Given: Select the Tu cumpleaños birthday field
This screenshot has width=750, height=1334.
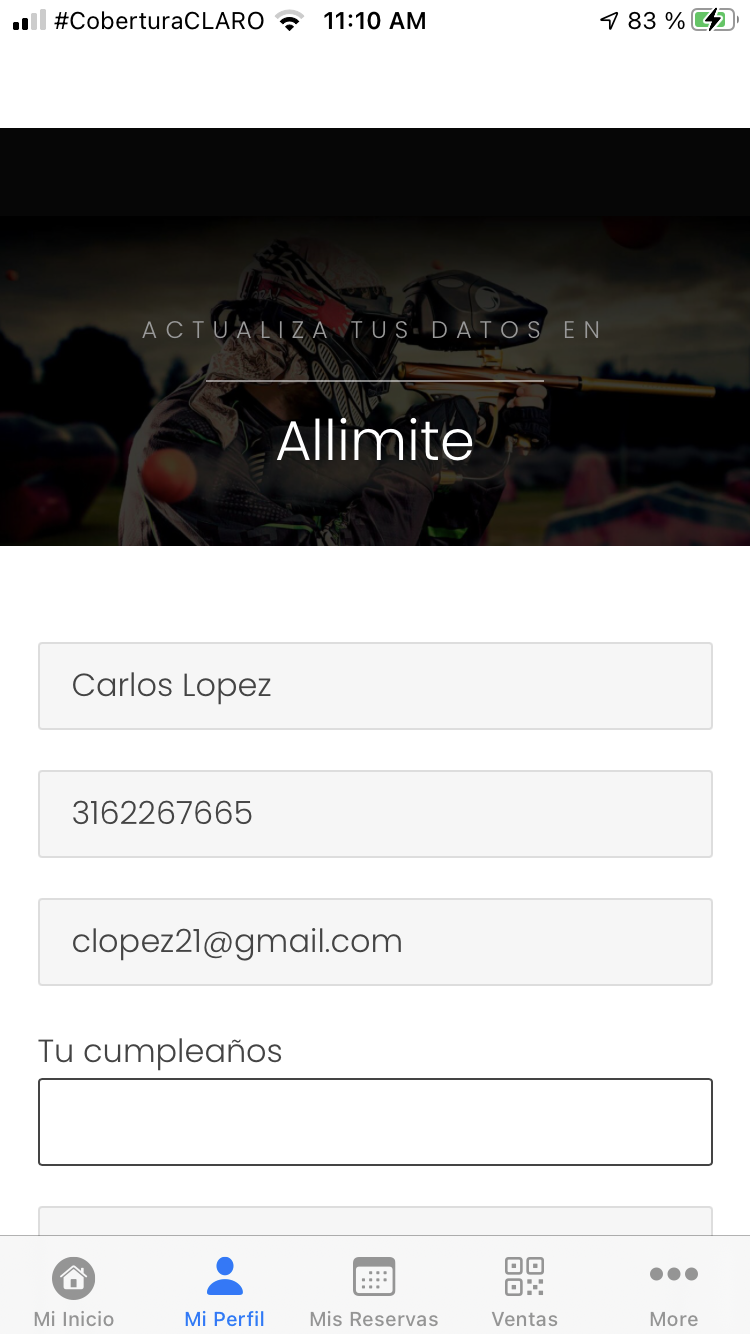Looking at the screenshot, I should tap(375, 1122).
